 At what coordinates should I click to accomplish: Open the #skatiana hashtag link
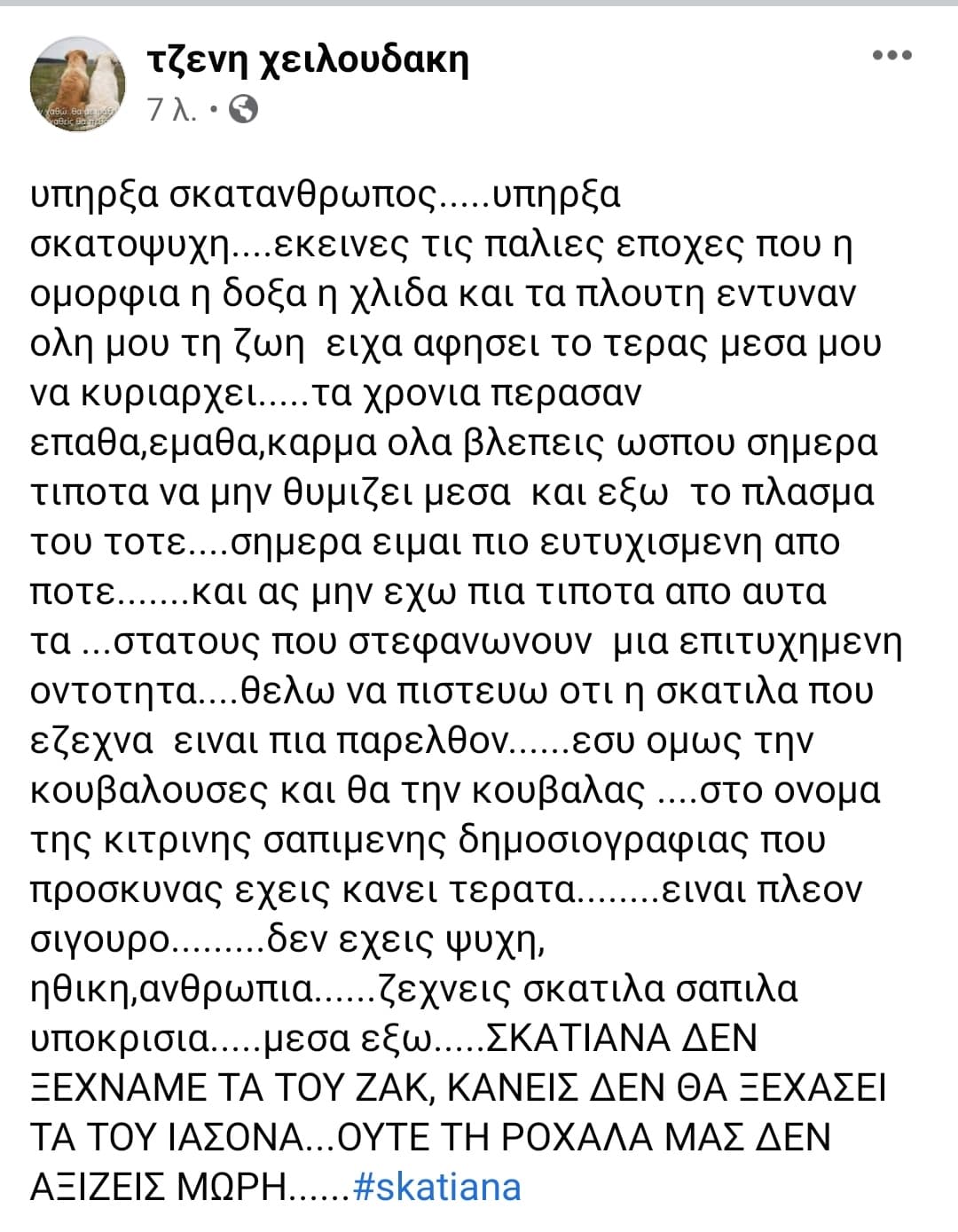pos(436,1186)
